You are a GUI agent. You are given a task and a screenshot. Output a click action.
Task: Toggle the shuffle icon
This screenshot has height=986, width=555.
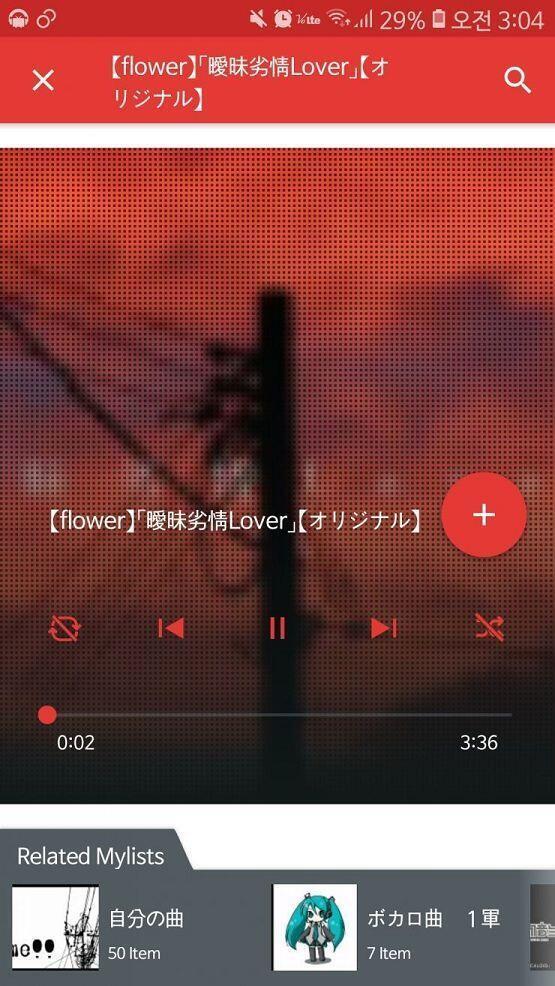(x=490, y=628)
